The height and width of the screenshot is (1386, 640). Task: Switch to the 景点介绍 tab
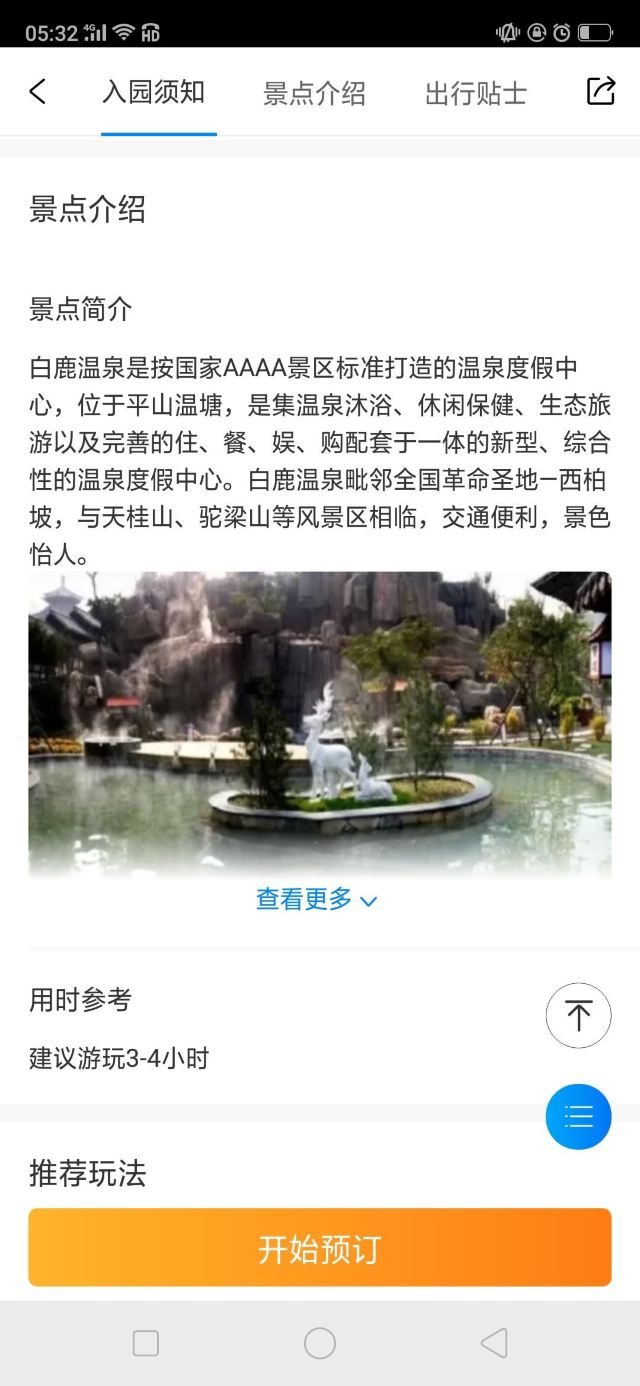tap(314, 94)
